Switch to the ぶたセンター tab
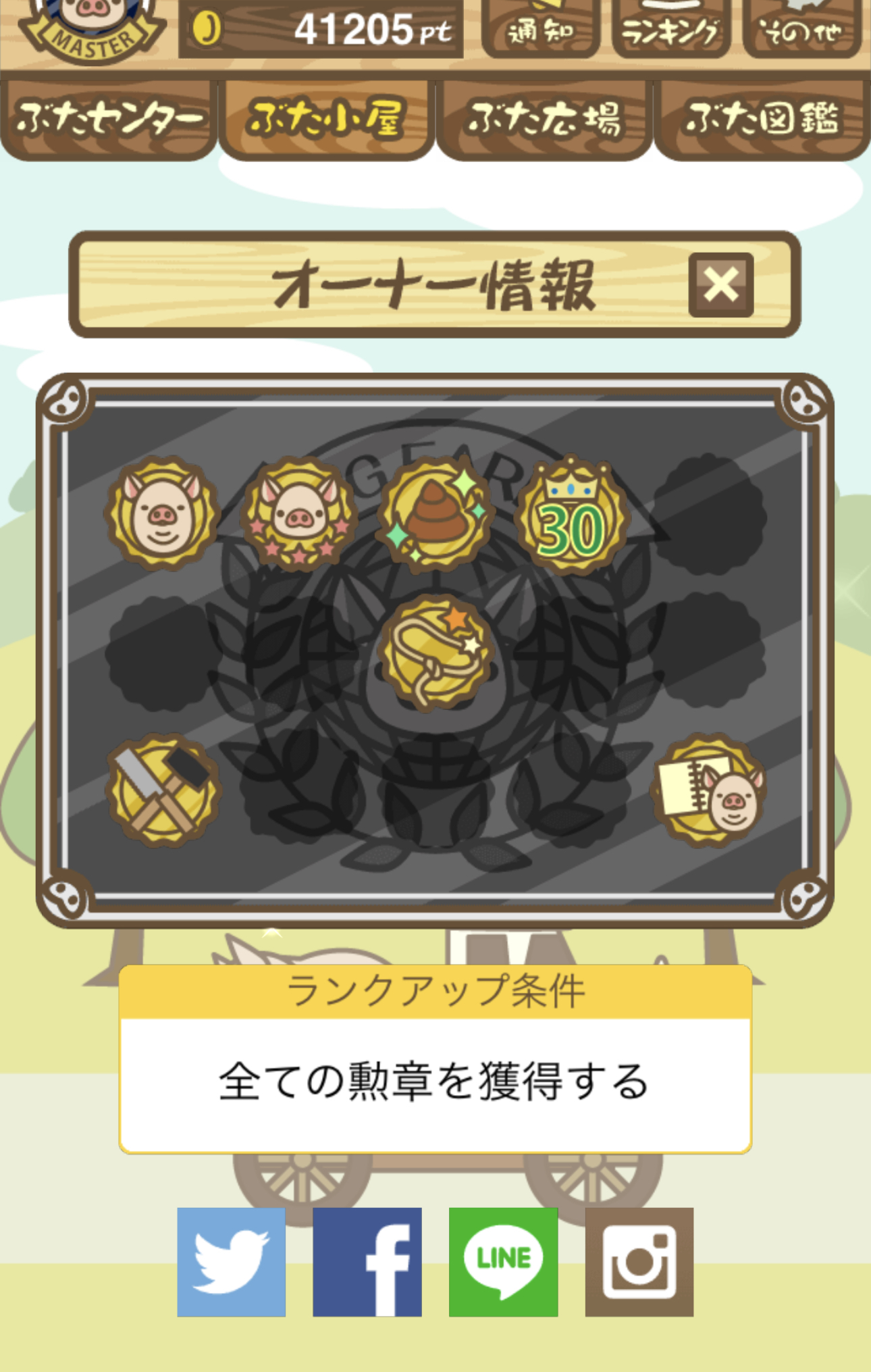 pos(109,120)
